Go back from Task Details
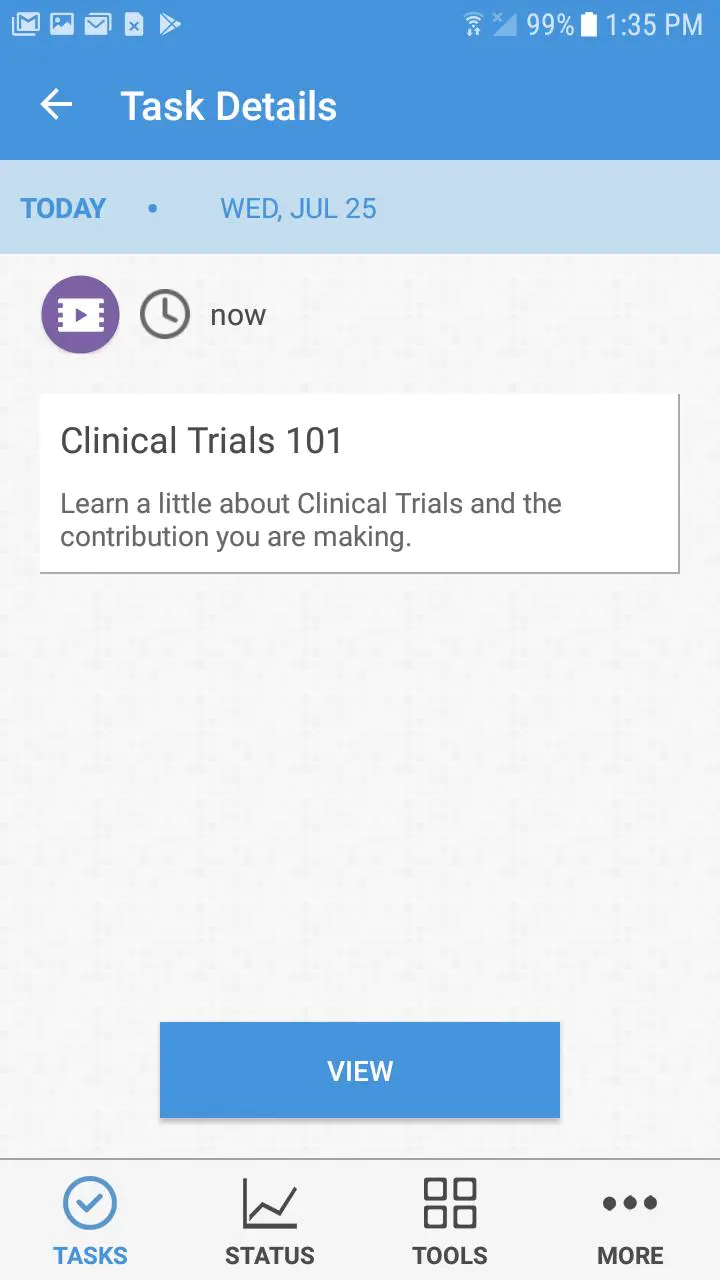The image size is (720, 1280). pos(57,105)
